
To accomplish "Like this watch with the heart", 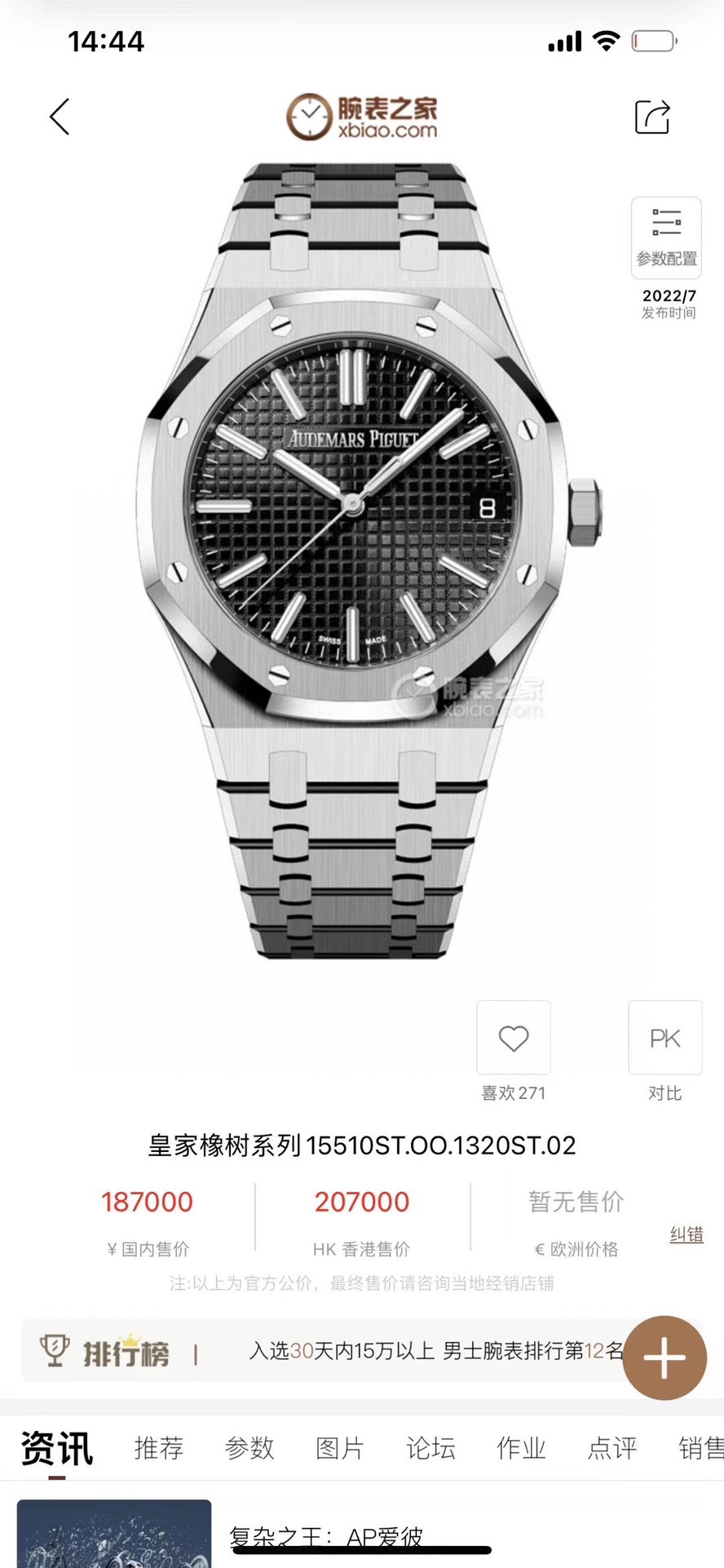I will pyautogui.click(x=514, y=1039).
